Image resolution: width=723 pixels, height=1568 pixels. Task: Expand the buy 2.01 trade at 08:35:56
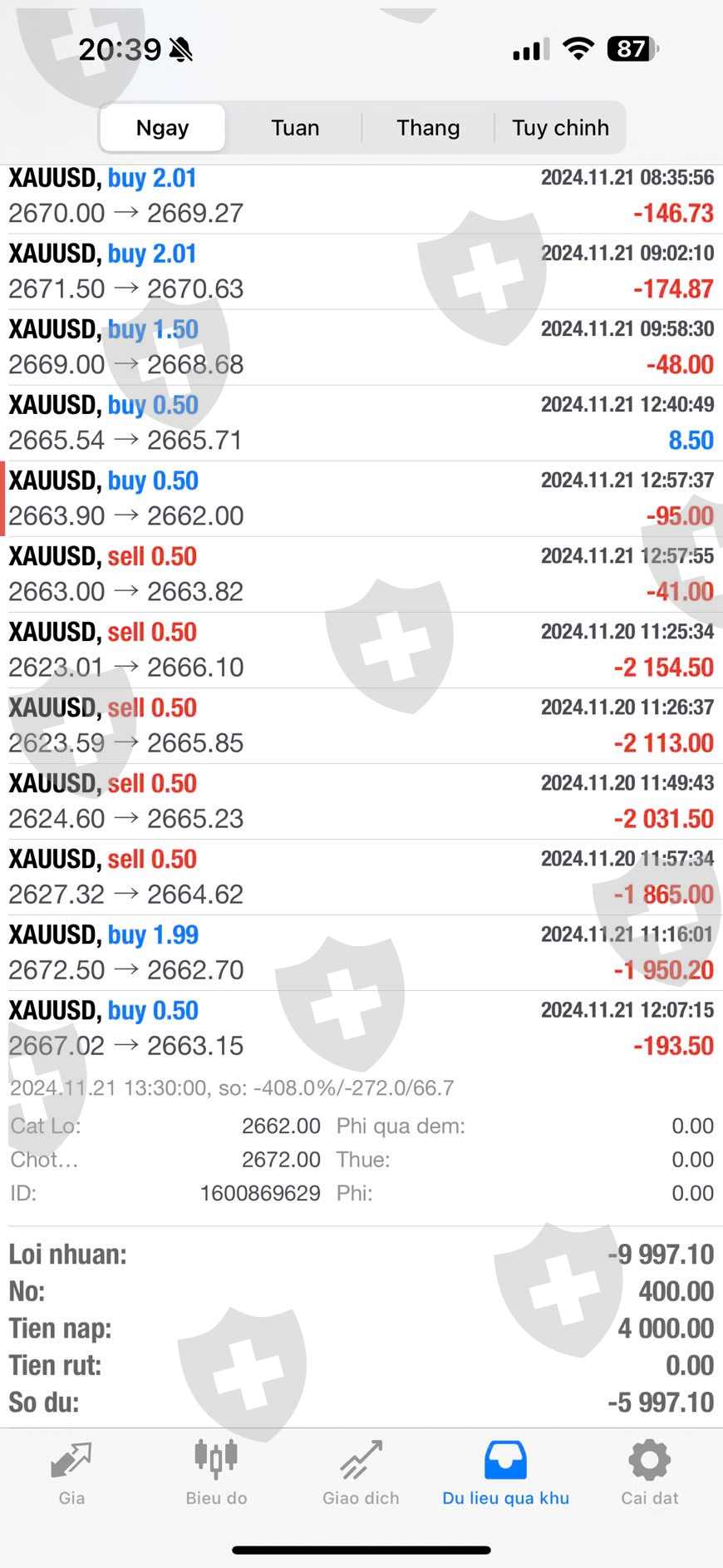click(x=361, y=196)
